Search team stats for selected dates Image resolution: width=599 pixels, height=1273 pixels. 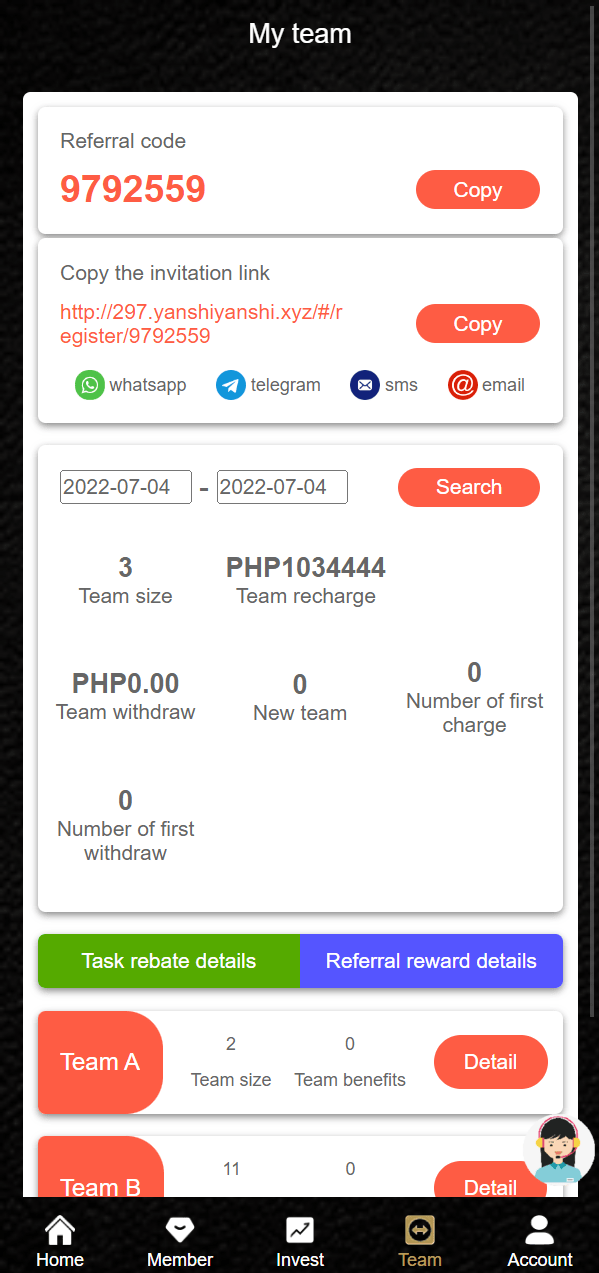tap(469, 487)
